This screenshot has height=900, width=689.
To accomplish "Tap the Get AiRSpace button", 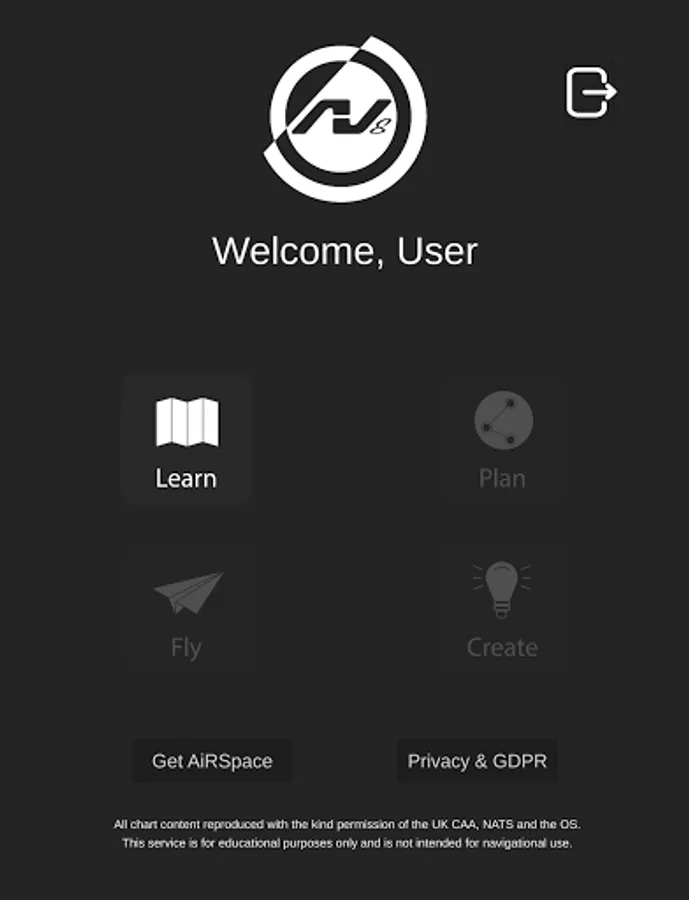I will [212, 761].
